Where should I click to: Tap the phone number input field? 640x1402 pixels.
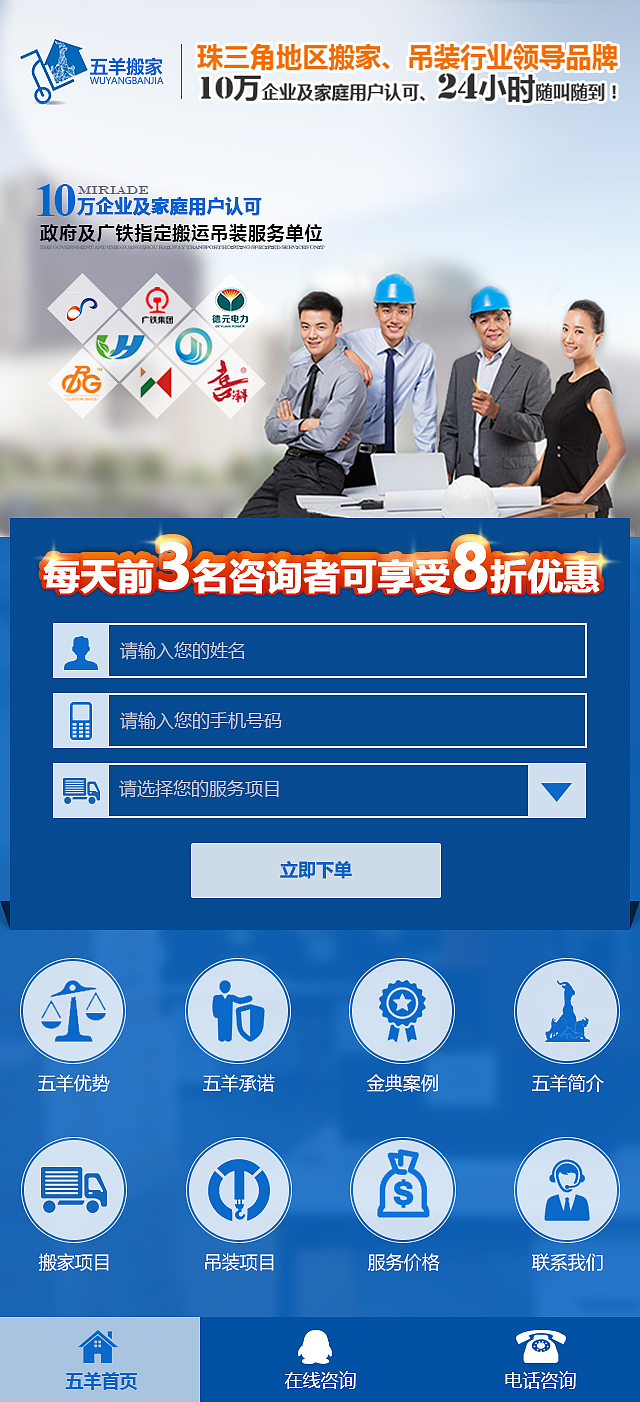319,720
